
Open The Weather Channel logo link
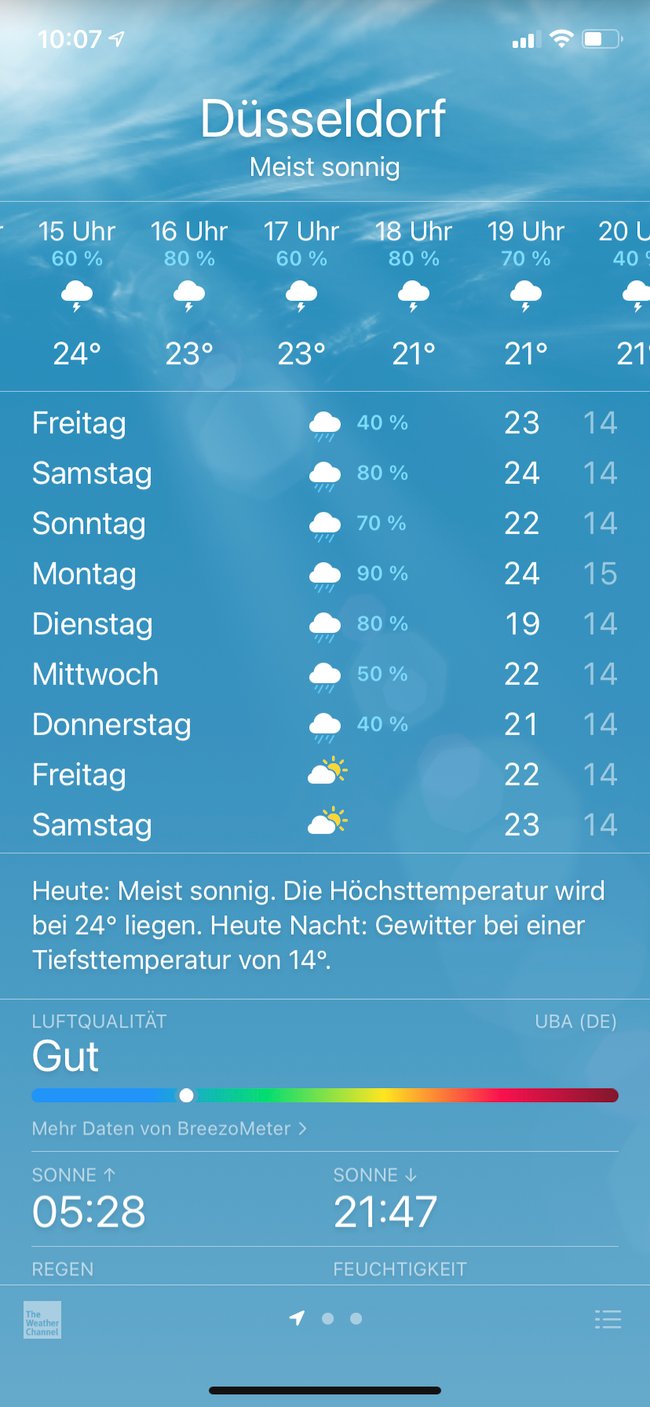[42, 1320]
